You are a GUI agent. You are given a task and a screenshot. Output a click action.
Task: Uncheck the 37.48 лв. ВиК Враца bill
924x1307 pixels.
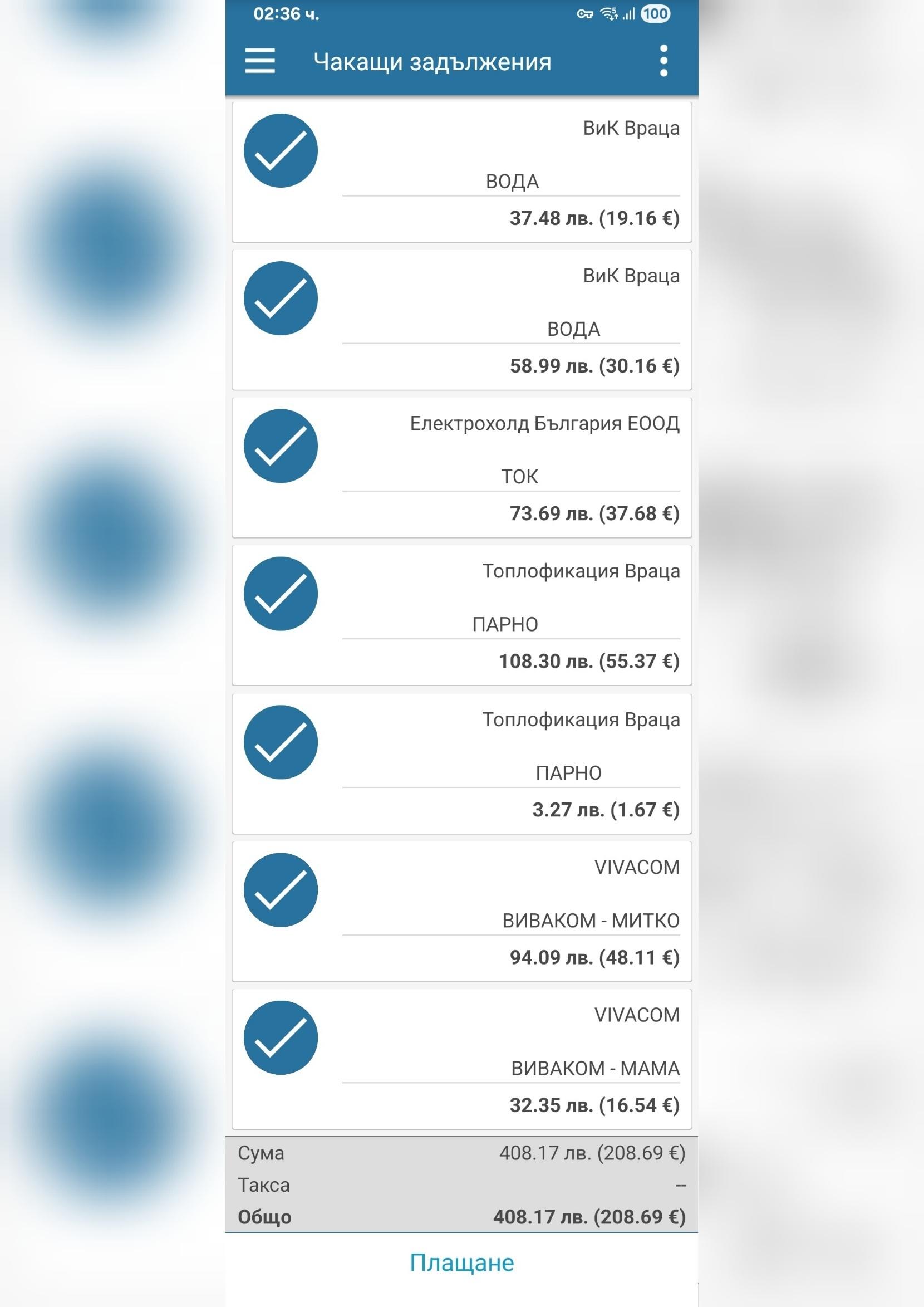coord(281,151)
